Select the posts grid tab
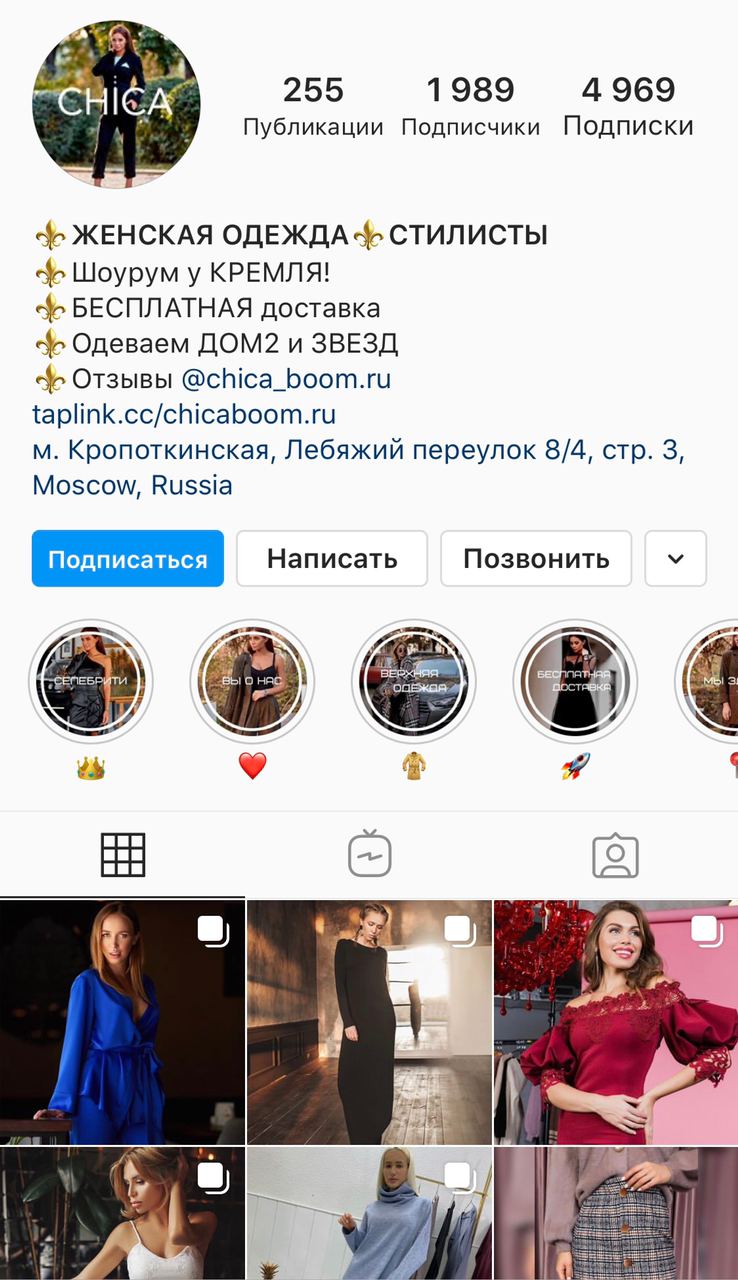Image resolution: width=738 pixels, height=1280 pixels. click(123, 855)
